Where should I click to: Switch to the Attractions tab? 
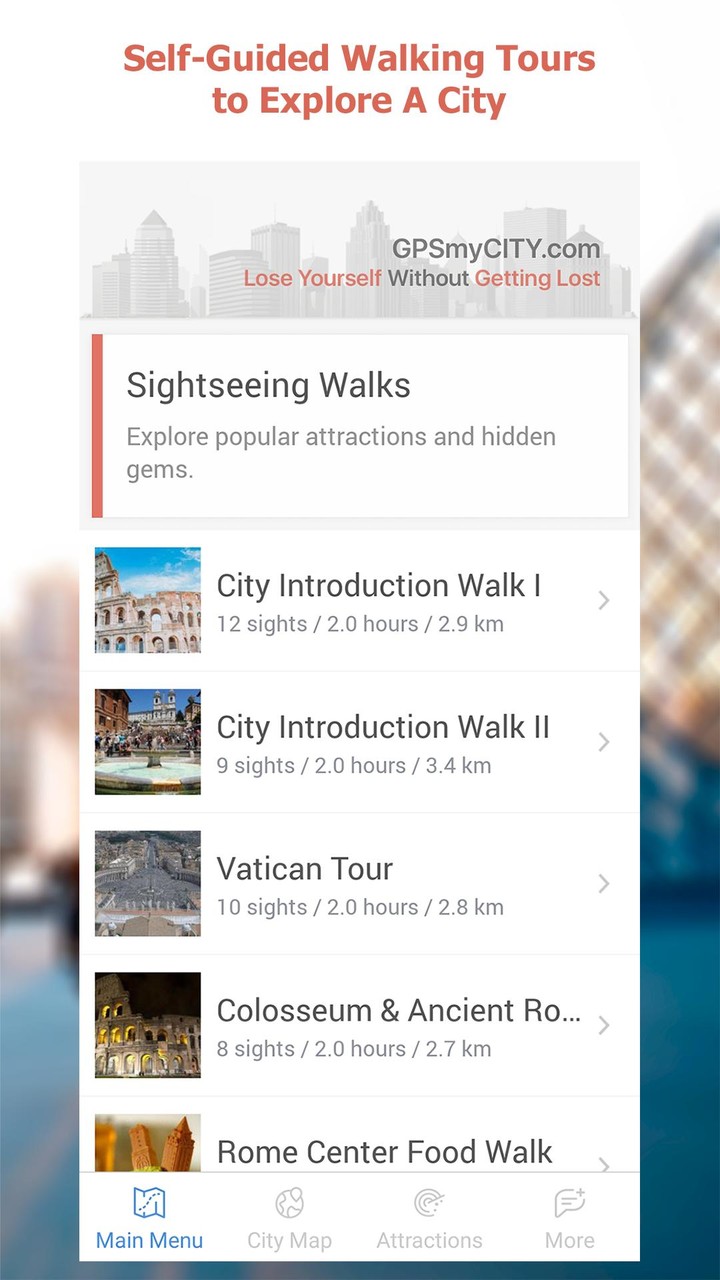429,1215
